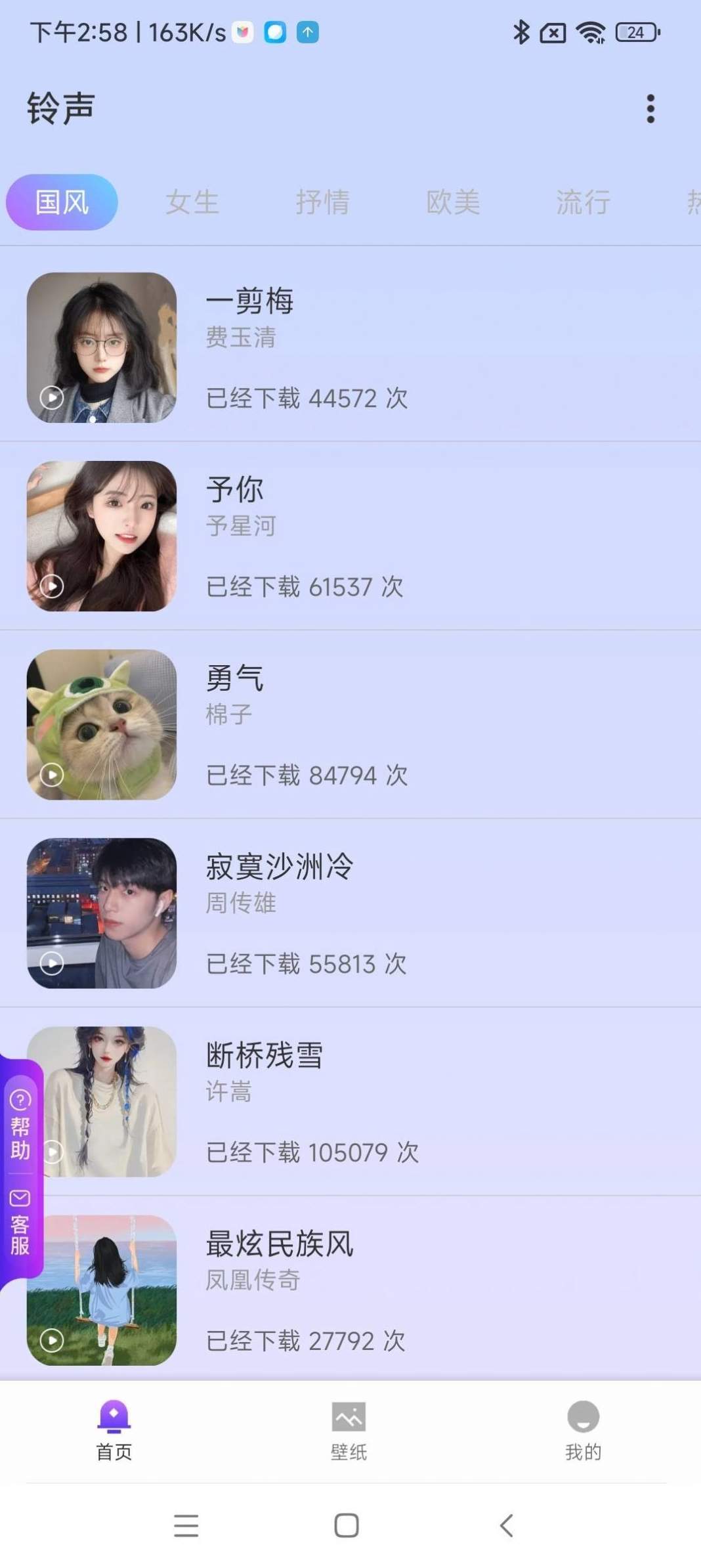
Task: Open the 寂寞沙洲冷 ringtone by 周传雄
Action: [394, 913]
